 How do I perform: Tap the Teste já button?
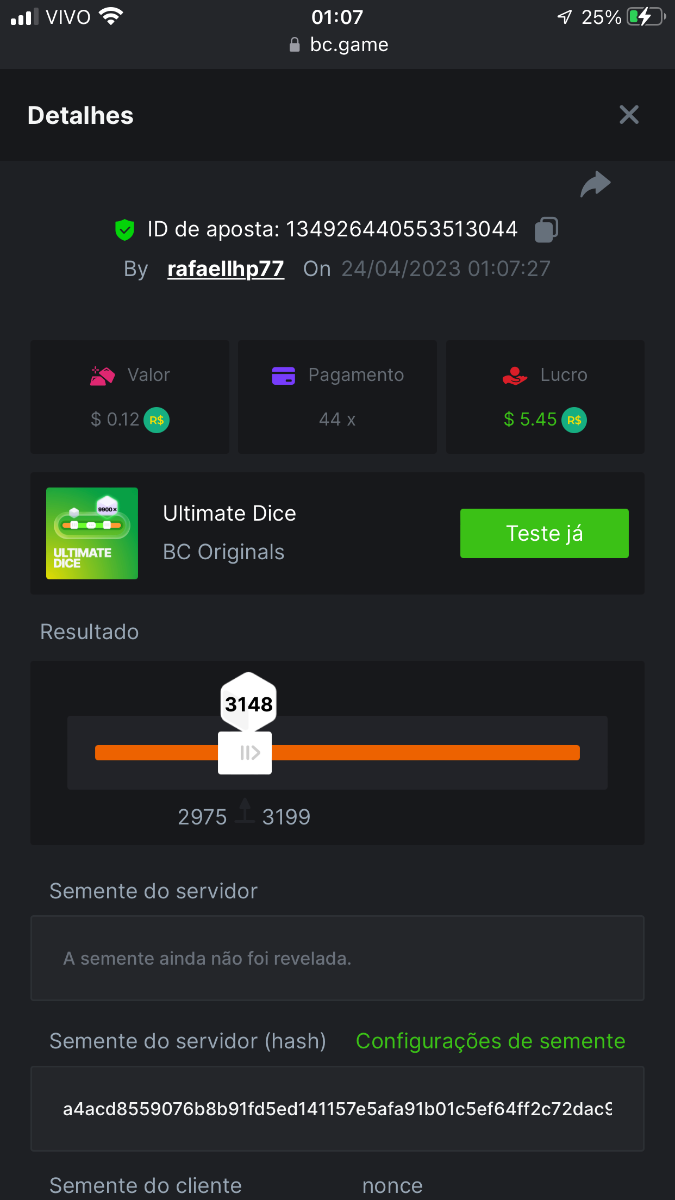point(544,533)
